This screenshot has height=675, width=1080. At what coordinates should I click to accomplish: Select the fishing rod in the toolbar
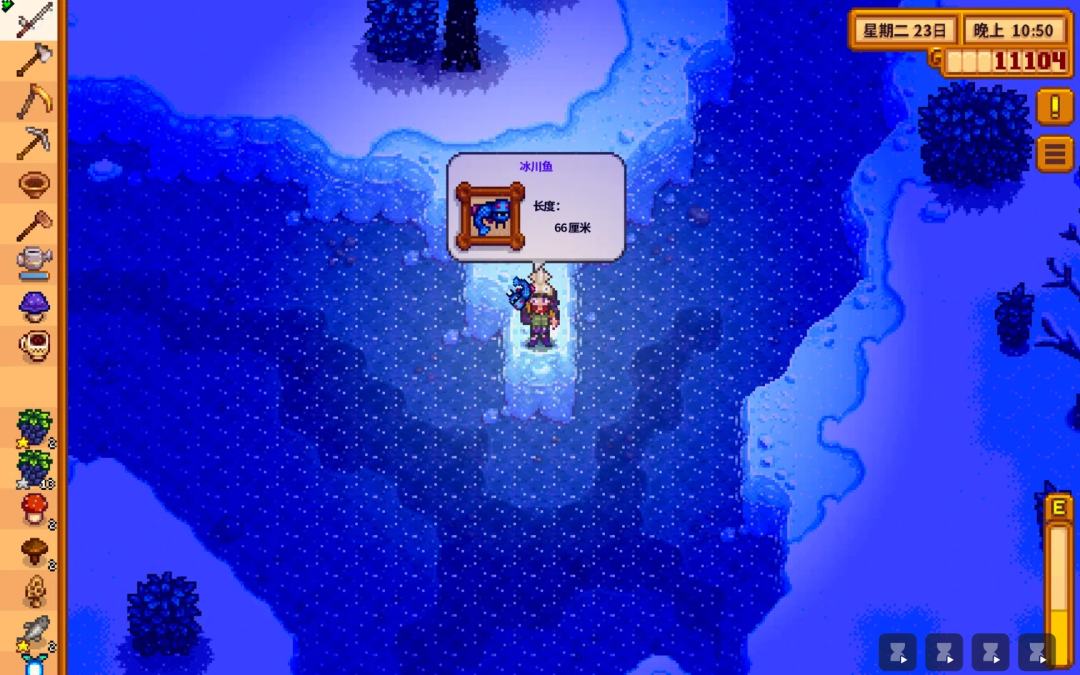(33, 19)
